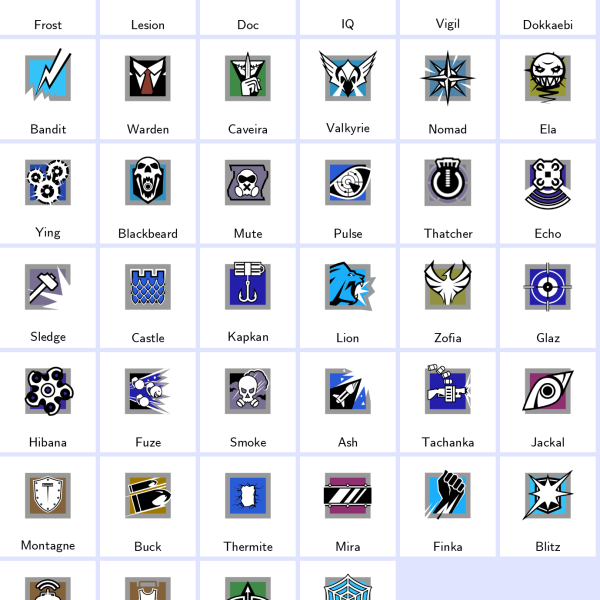Choose Kapkan from the grid
This screenshot has height=600, width=600.
point(248,296)
